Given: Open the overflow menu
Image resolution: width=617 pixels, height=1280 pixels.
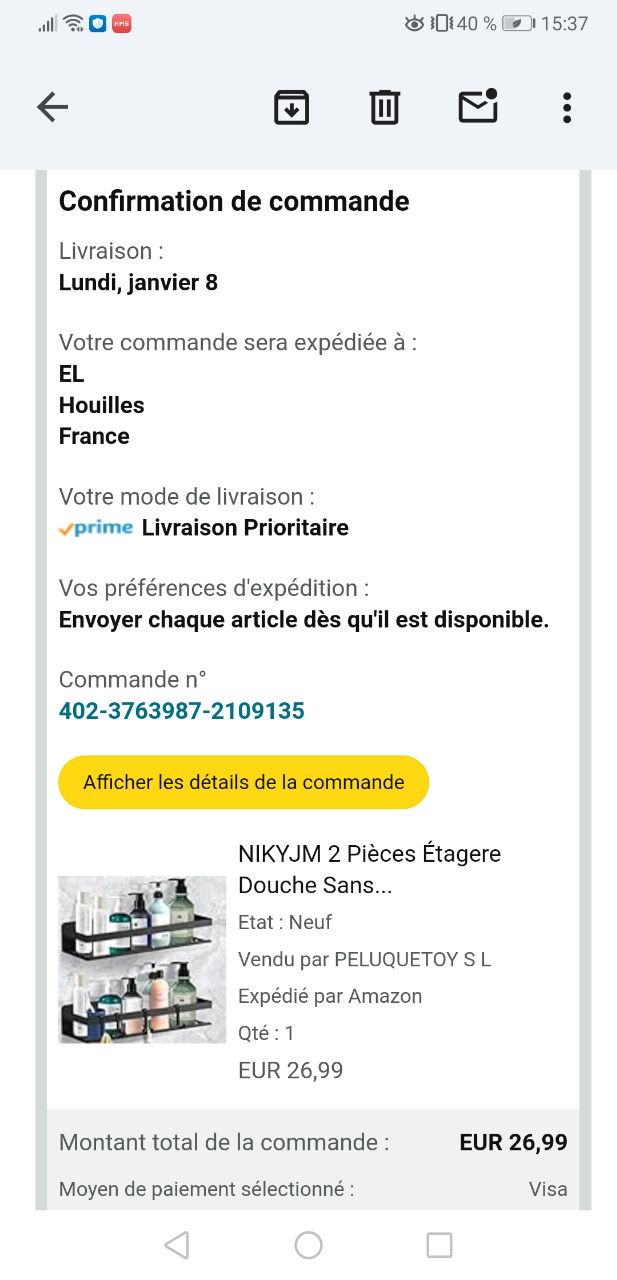Looking at the screenshot, I should tap(566, 107).
